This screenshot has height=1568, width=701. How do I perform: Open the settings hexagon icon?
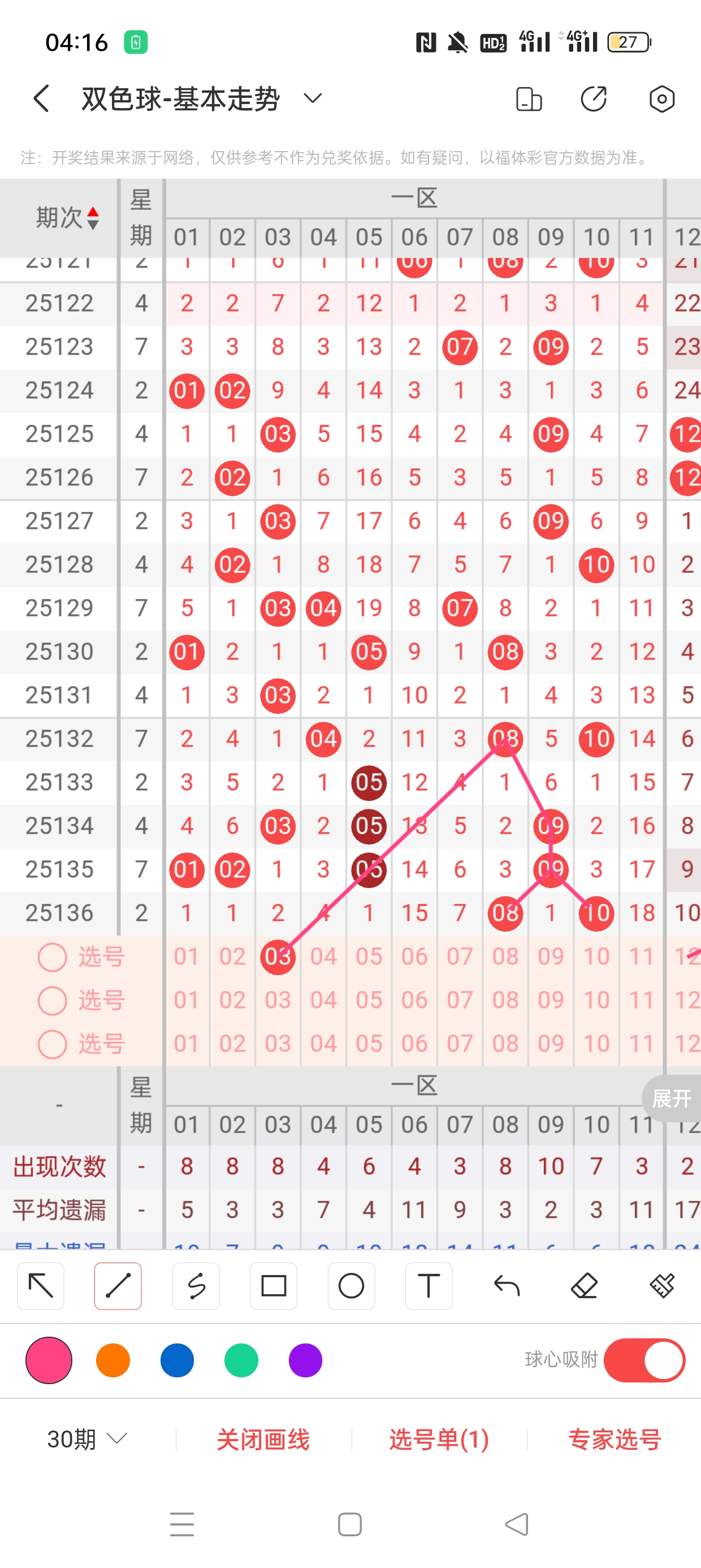pos(661,99)
